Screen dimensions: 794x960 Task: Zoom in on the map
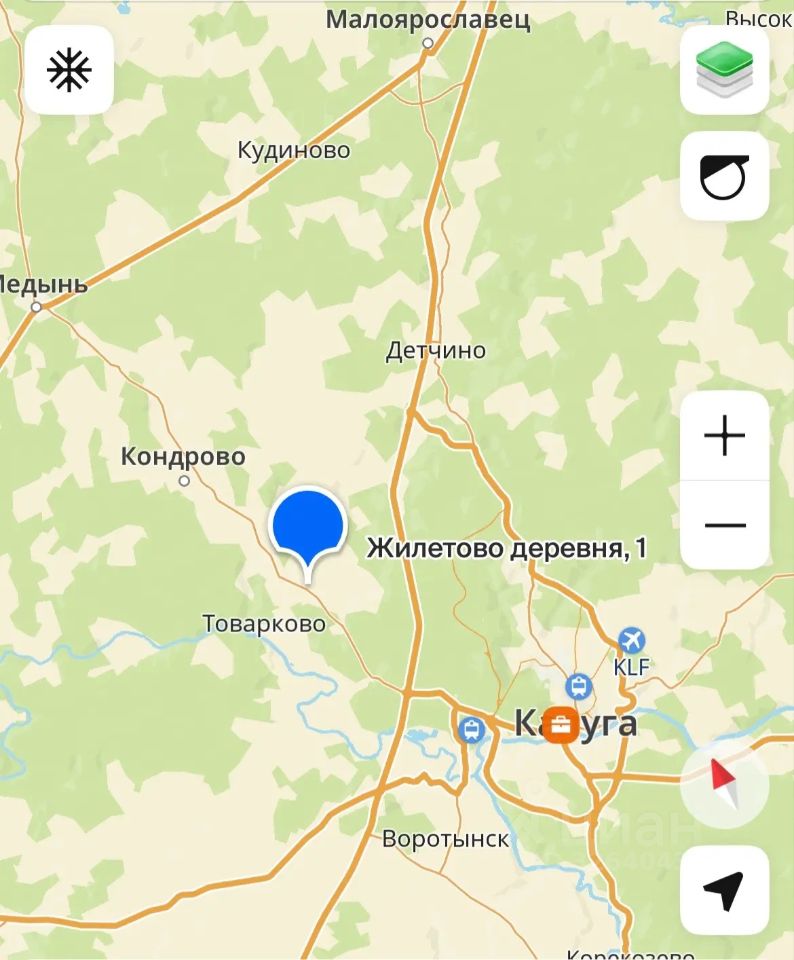tap(724, 436)
